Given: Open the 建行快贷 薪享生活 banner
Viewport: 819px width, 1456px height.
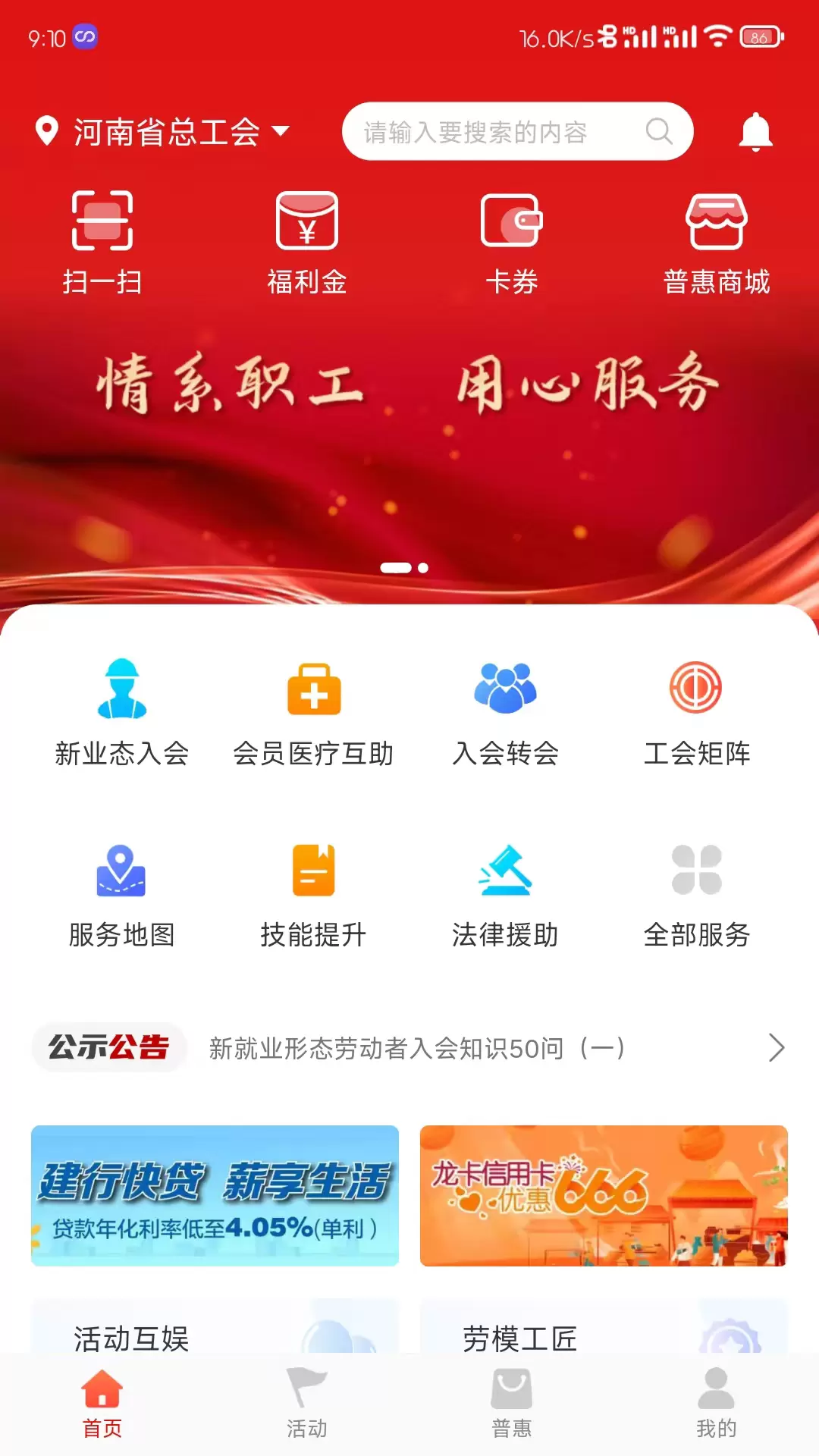Looking at the screenshot, I should pos(215,1196).
